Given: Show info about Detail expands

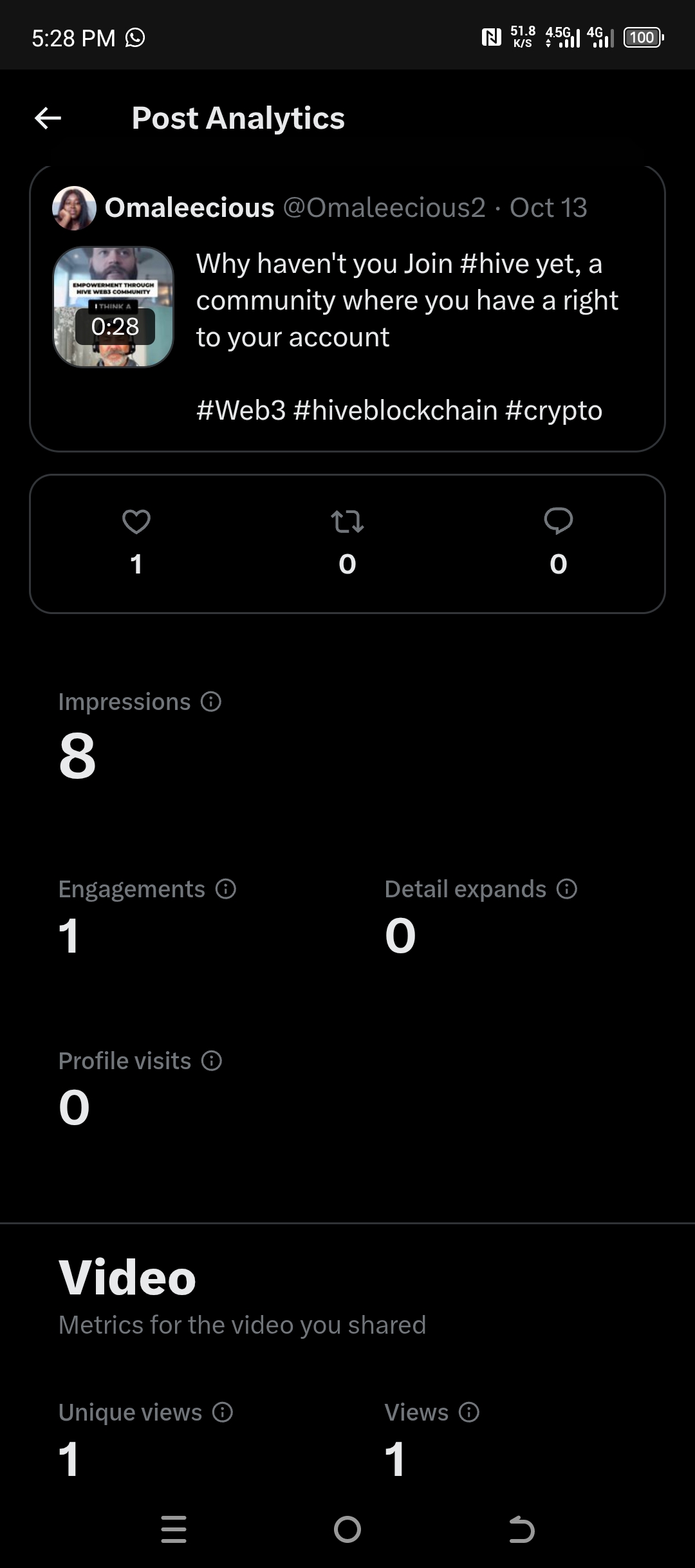Looking at the screenshot, I should tap(567, 889).
